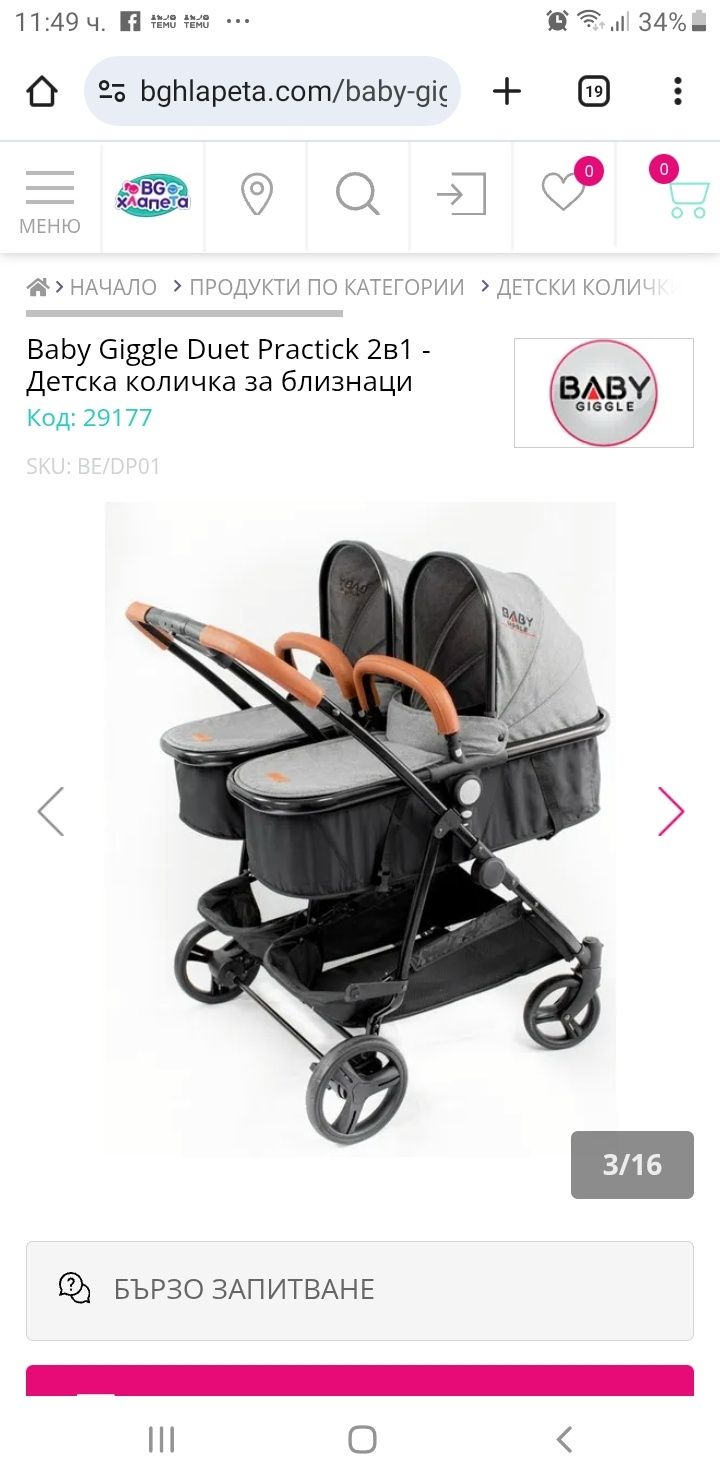Open the tab switcher showing 19 tabs
The width and height of the screenshot is (720, 1480).
(x=594, y=92)
